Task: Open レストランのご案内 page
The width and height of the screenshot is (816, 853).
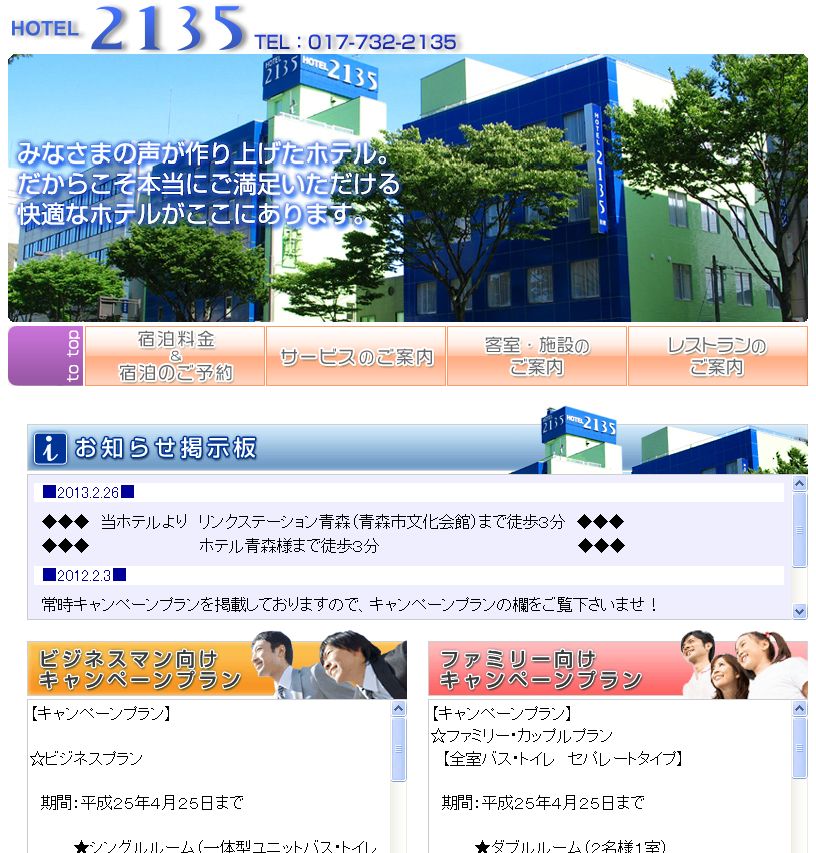Action: coord(717,356)
